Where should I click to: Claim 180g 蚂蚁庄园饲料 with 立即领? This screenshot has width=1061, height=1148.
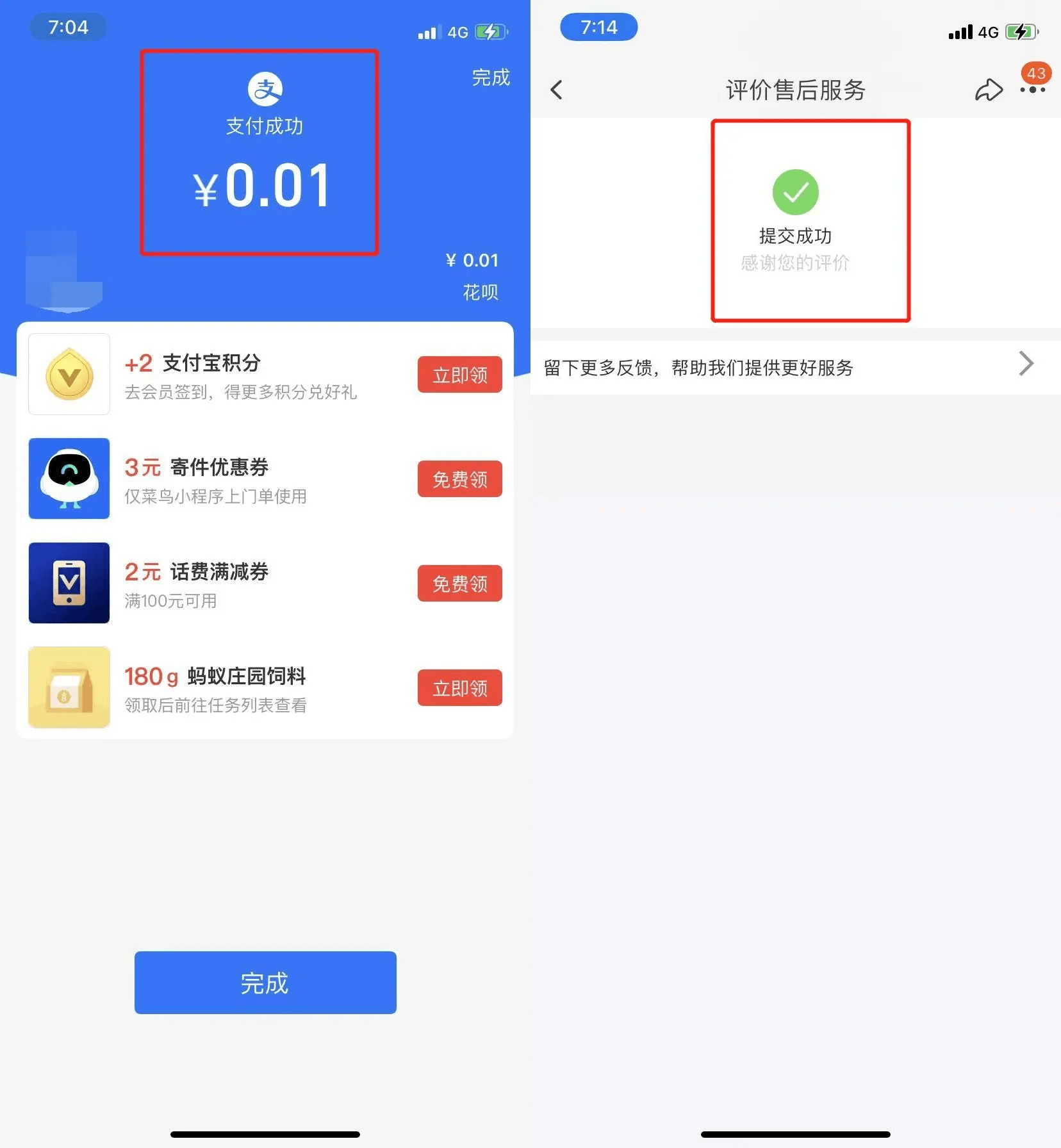[x=459, y=688]
